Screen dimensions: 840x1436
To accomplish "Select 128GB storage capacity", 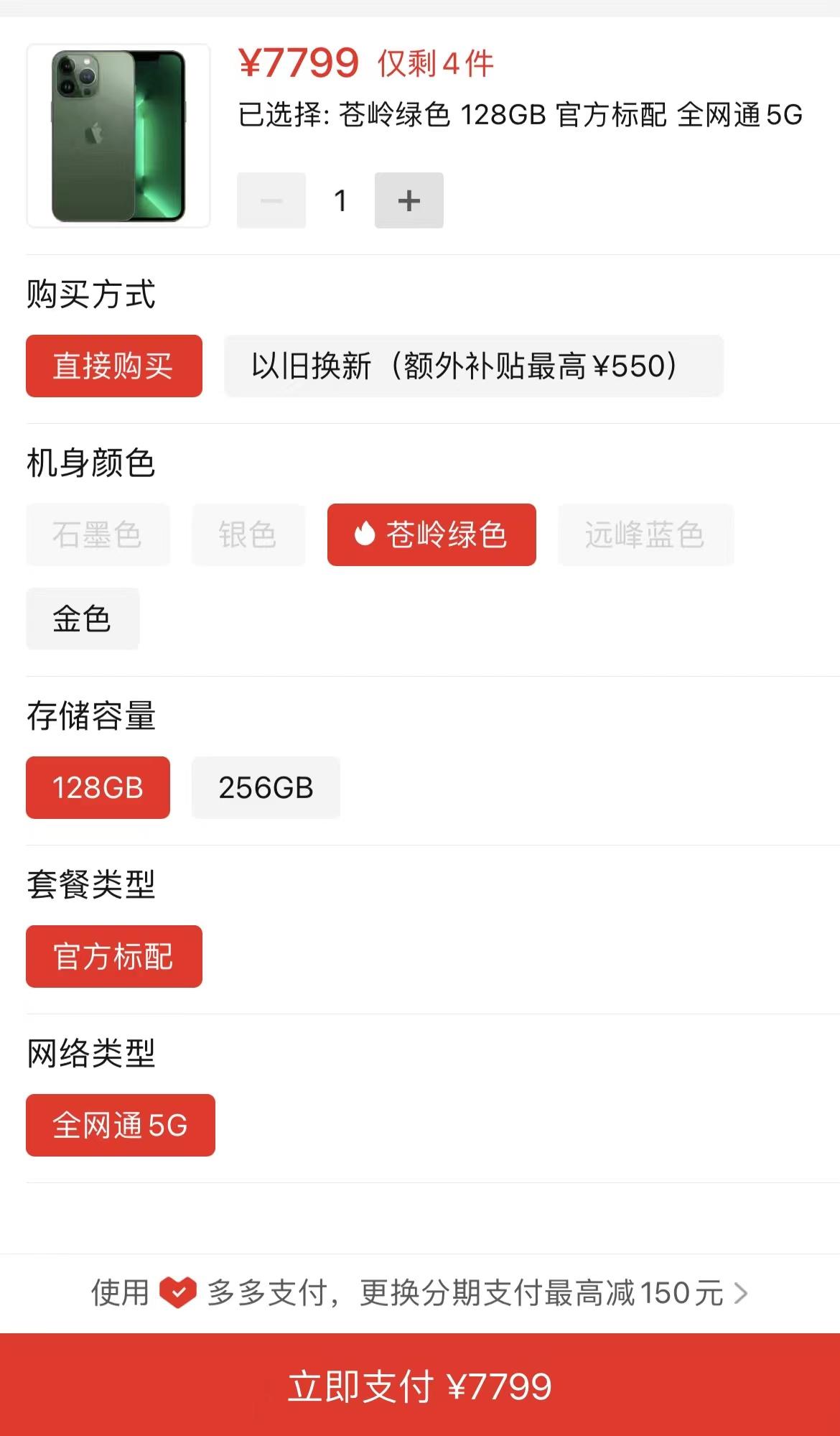I will click(x=98, y=787).
